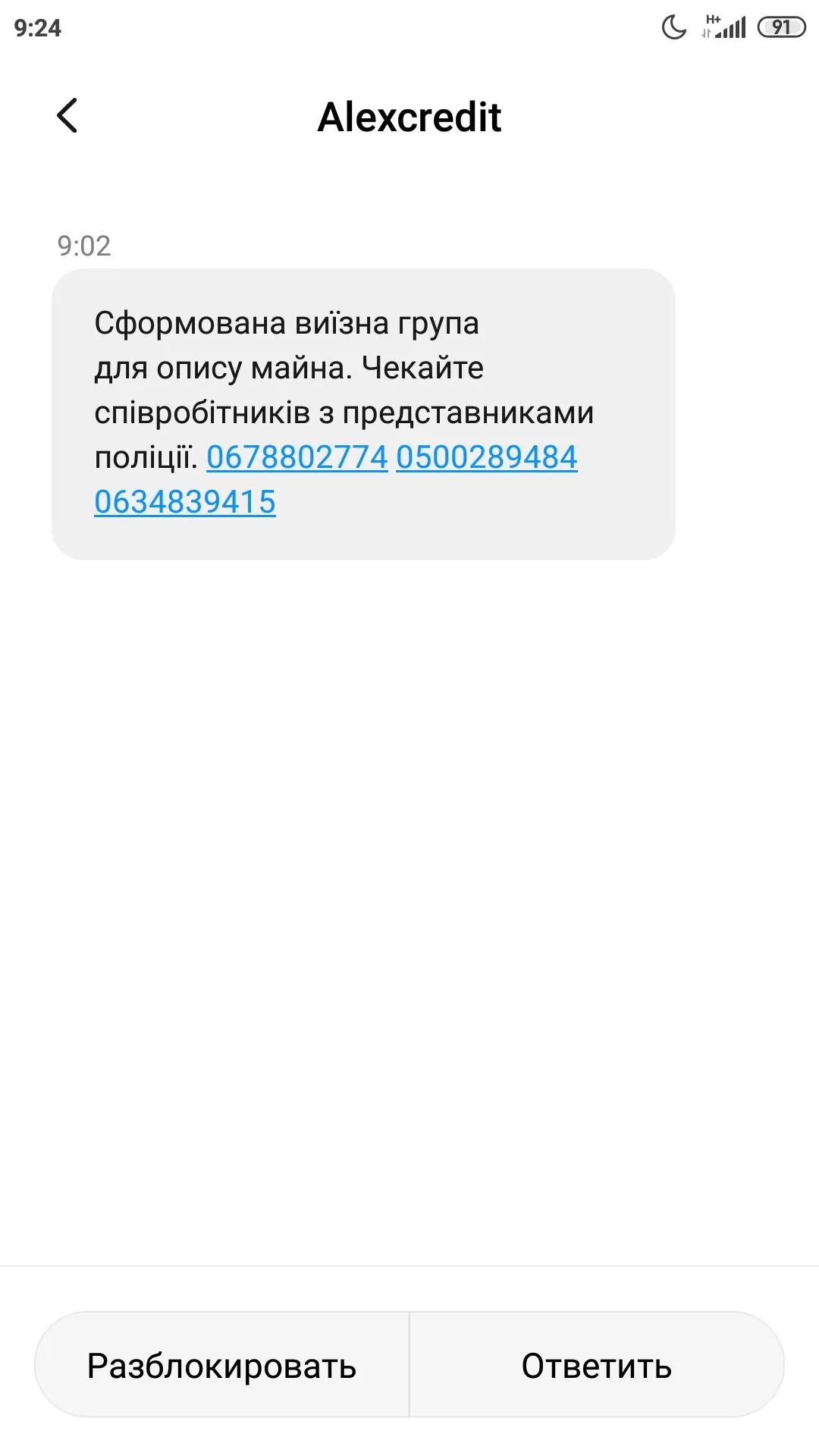Go back from the Alexcredit conversation
This screenshot has height=1456, width=819.
tap(67, 116)
